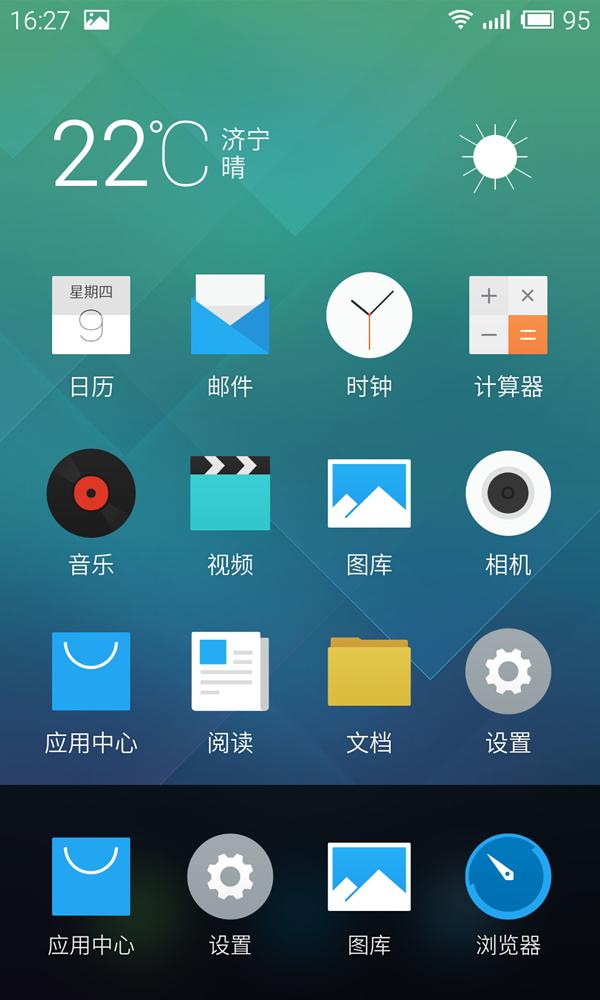
Task: Open the 22°C 济宁 weather widget
Action: pyautogui.click(x=160, y=155)
